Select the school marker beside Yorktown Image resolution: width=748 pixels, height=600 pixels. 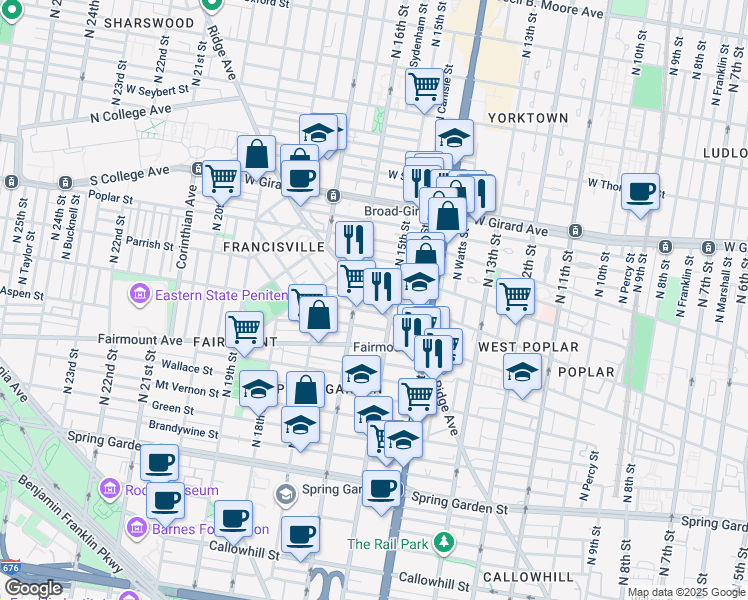click(x=454, y=138)
